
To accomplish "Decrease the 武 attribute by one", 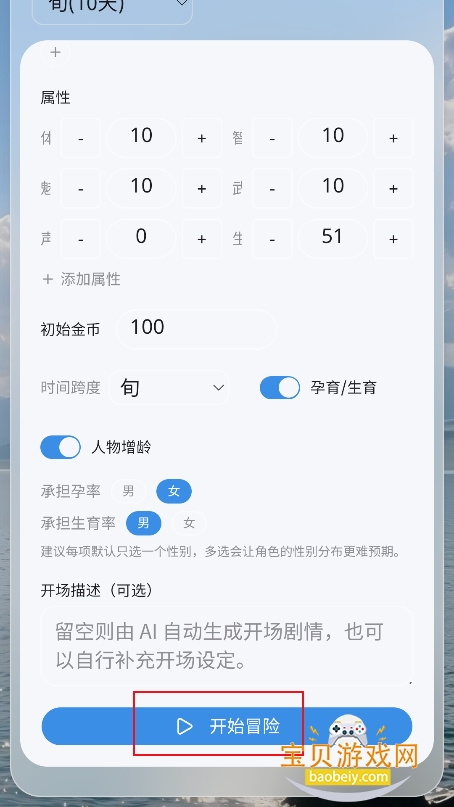I will [272, 188].
